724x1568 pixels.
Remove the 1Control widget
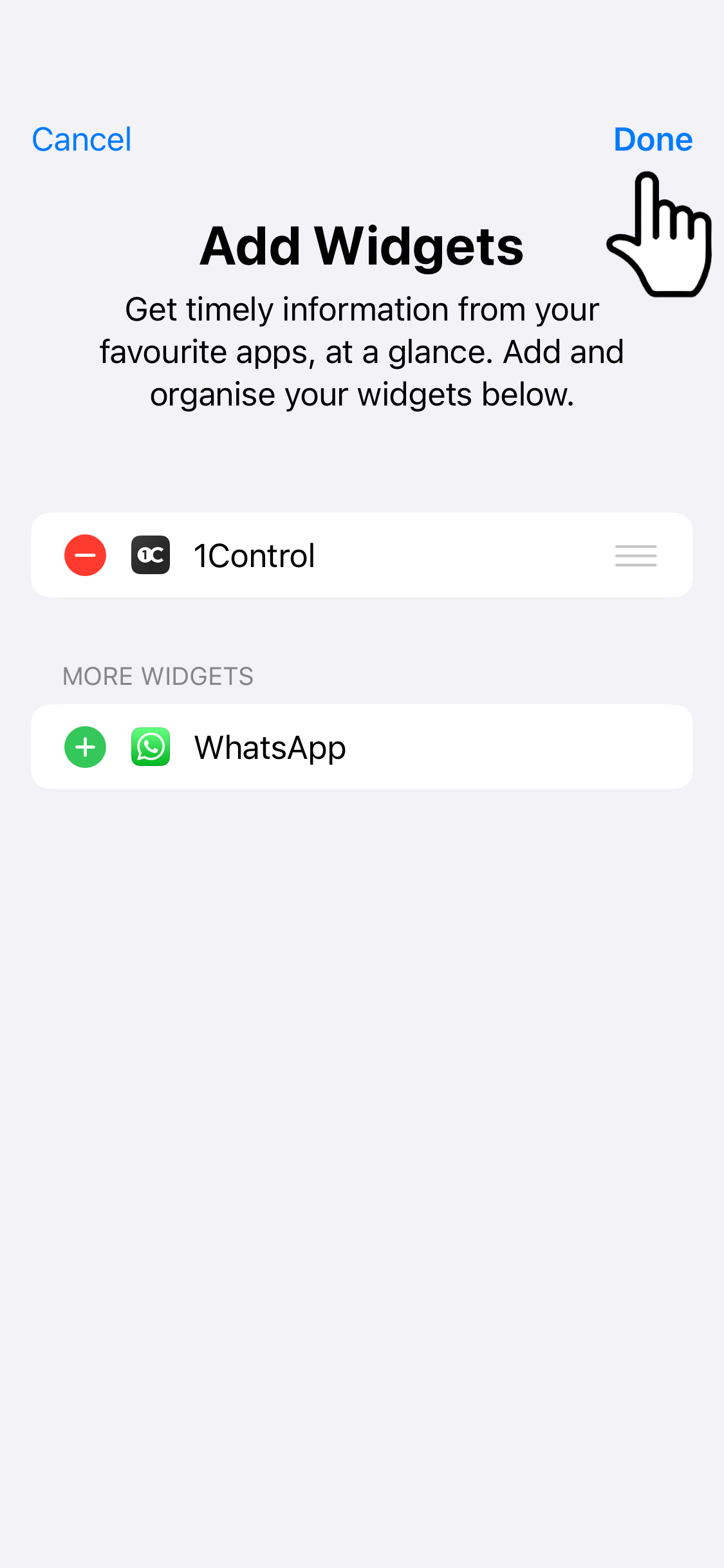[85, 555]
